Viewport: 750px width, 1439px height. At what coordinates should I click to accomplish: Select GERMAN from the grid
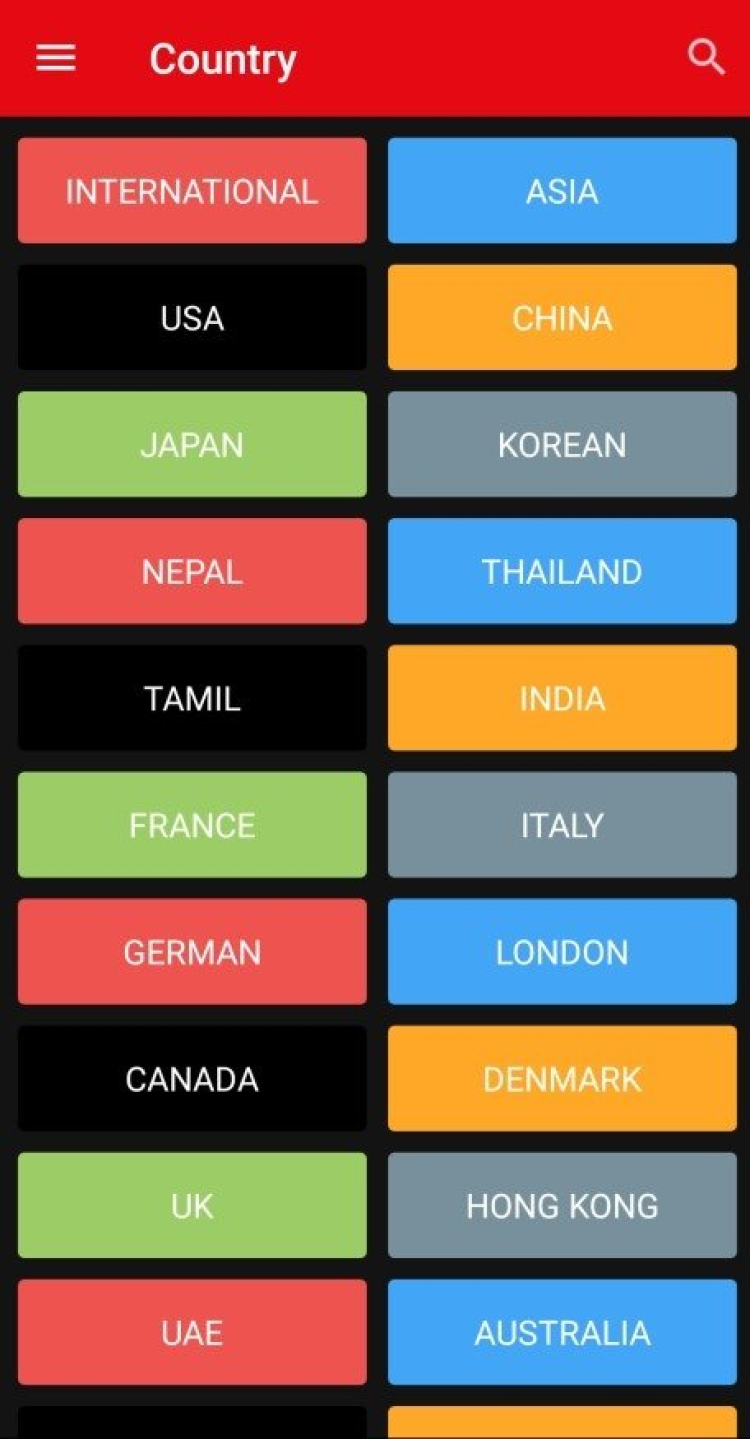tap(192, 952)
